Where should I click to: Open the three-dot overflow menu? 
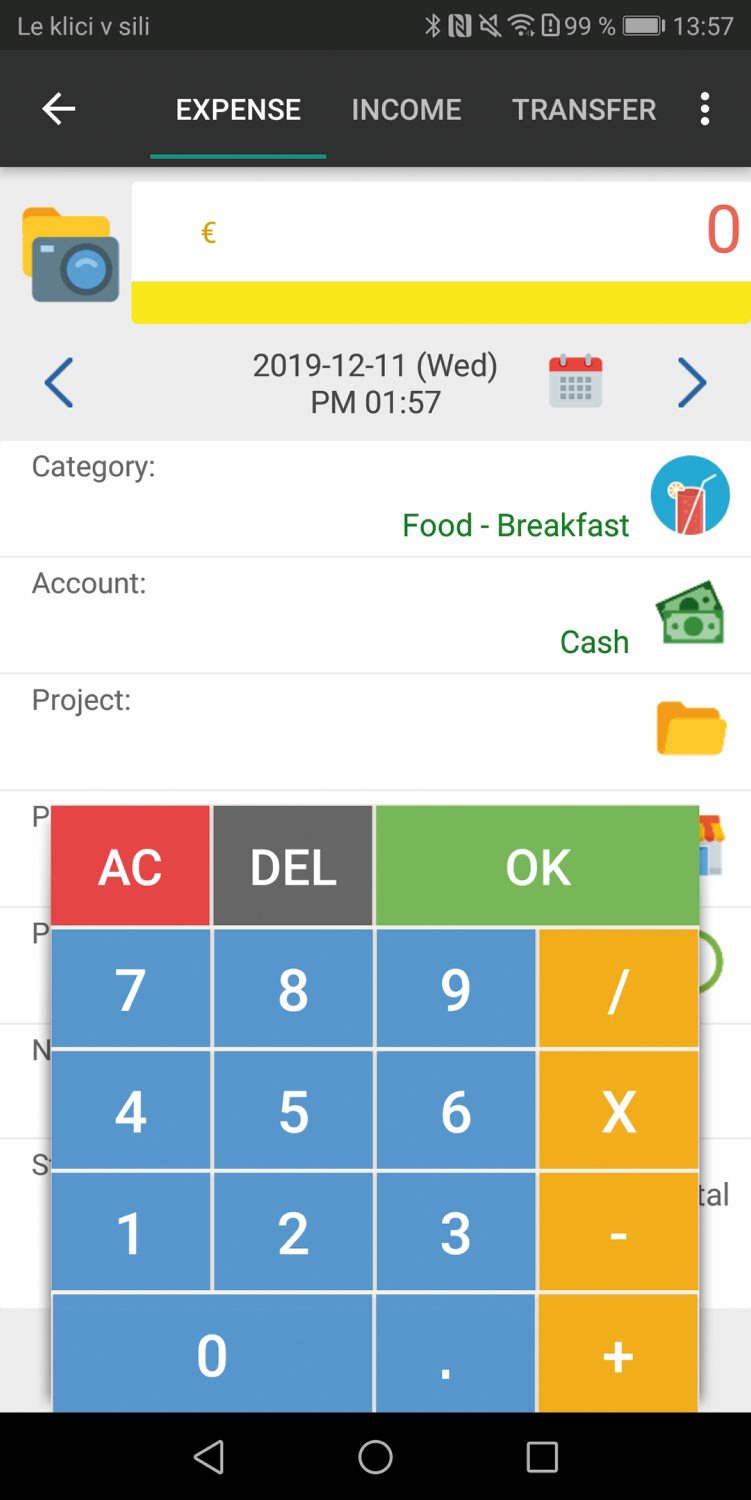[x=705, y=109]
